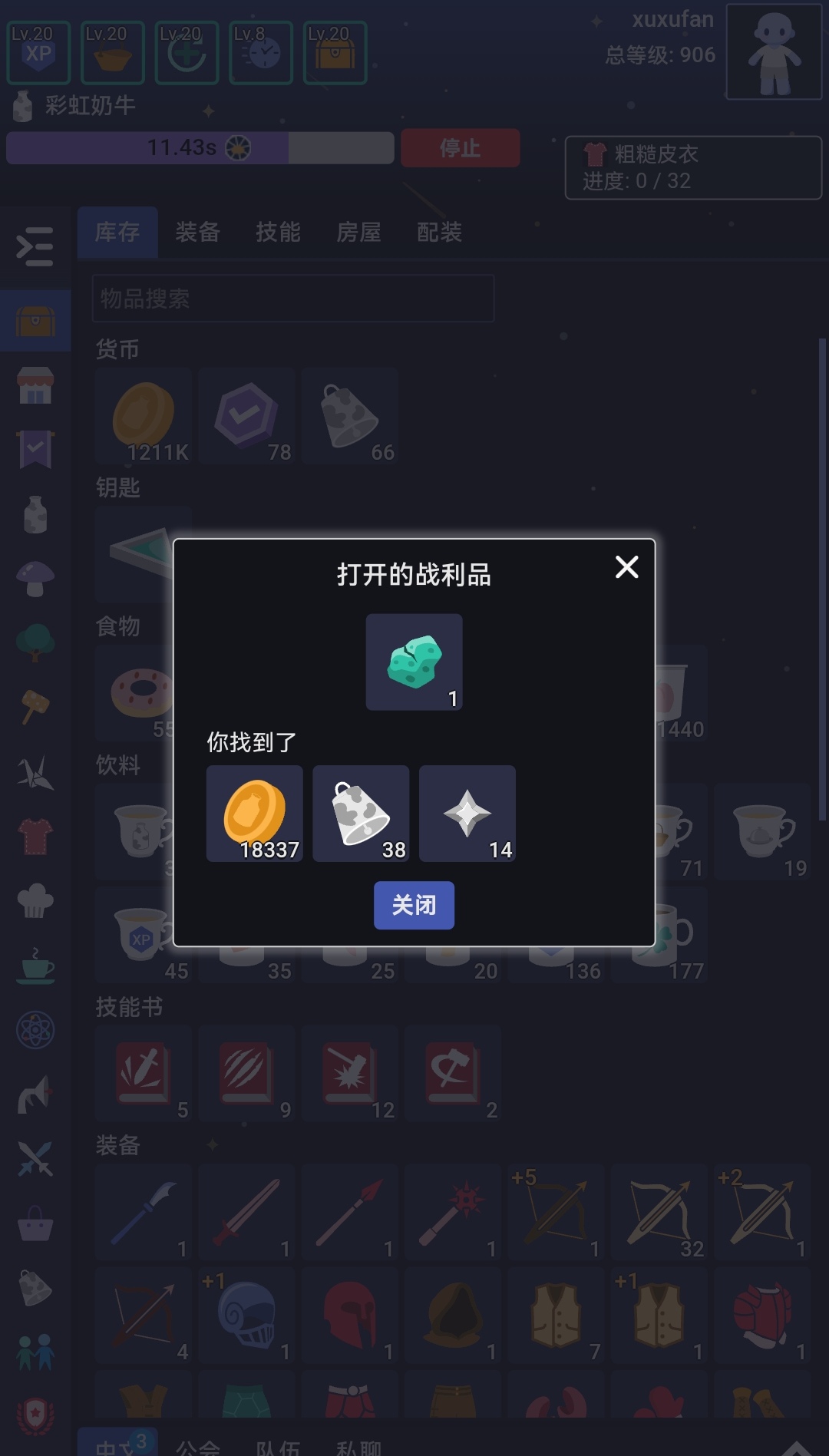Open the player avatar profile
The image size is (829, 1456).
(773, 52)
